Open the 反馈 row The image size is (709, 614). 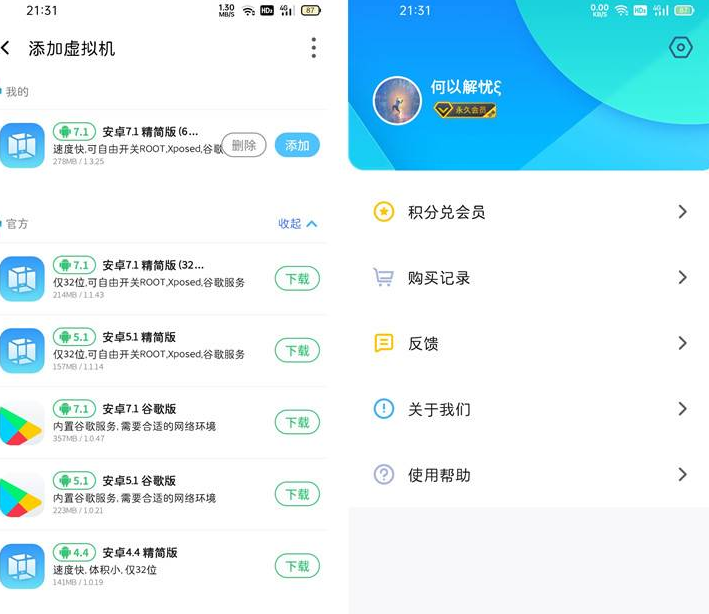(x=528, y=343)
